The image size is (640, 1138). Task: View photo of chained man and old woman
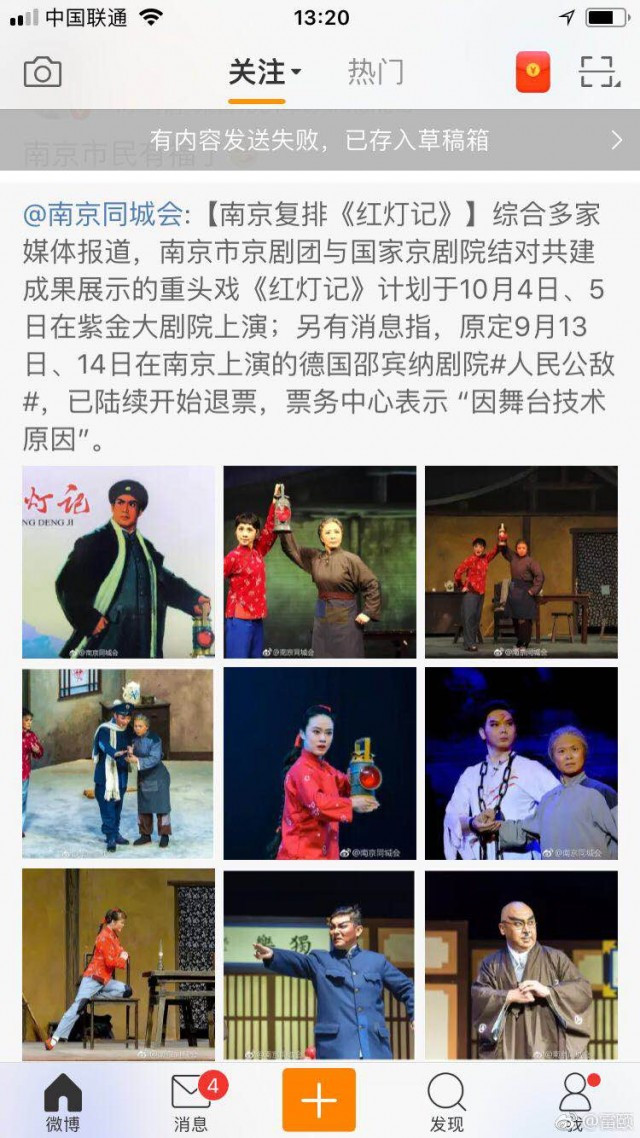click(521, 763)
